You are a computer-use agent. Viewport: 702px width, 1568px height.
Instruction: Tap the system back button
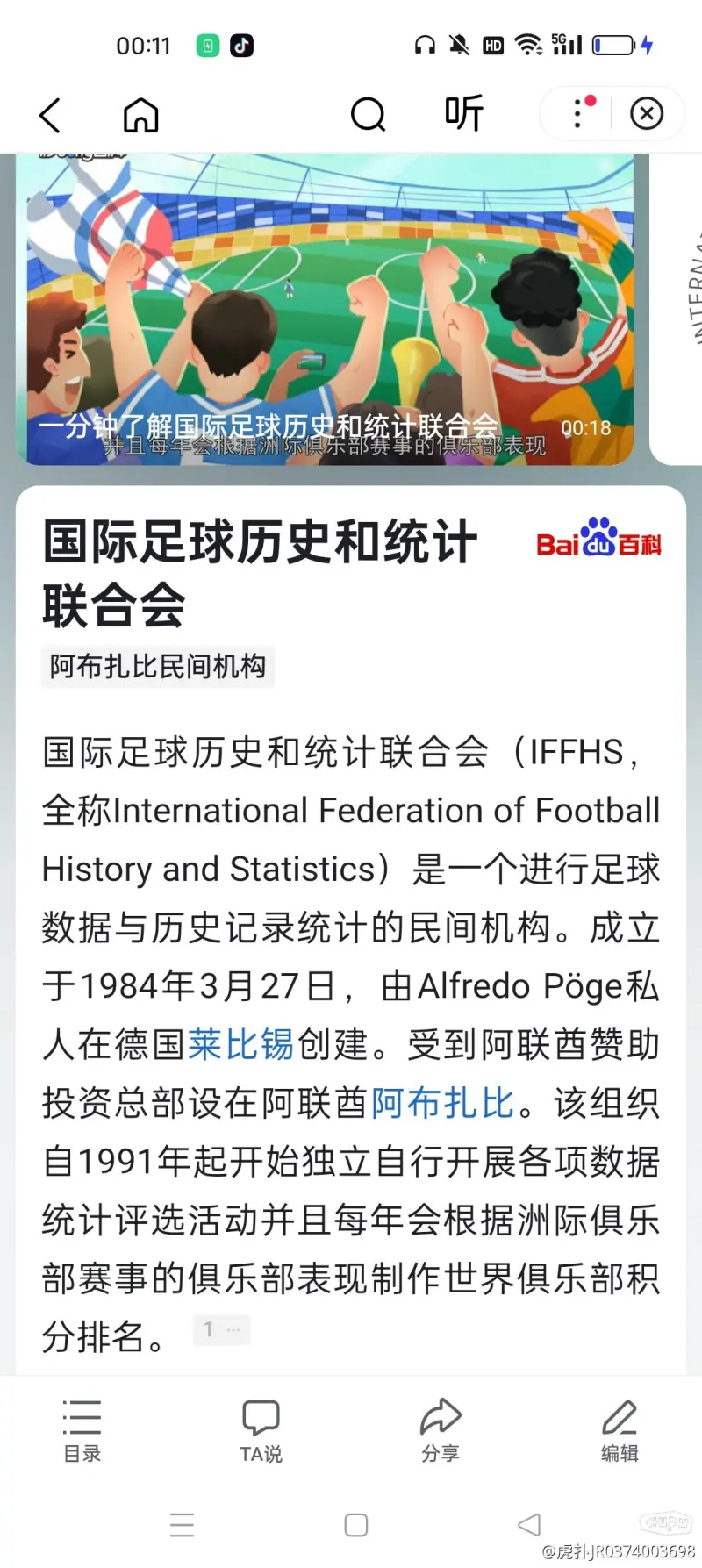[529, 1525]
